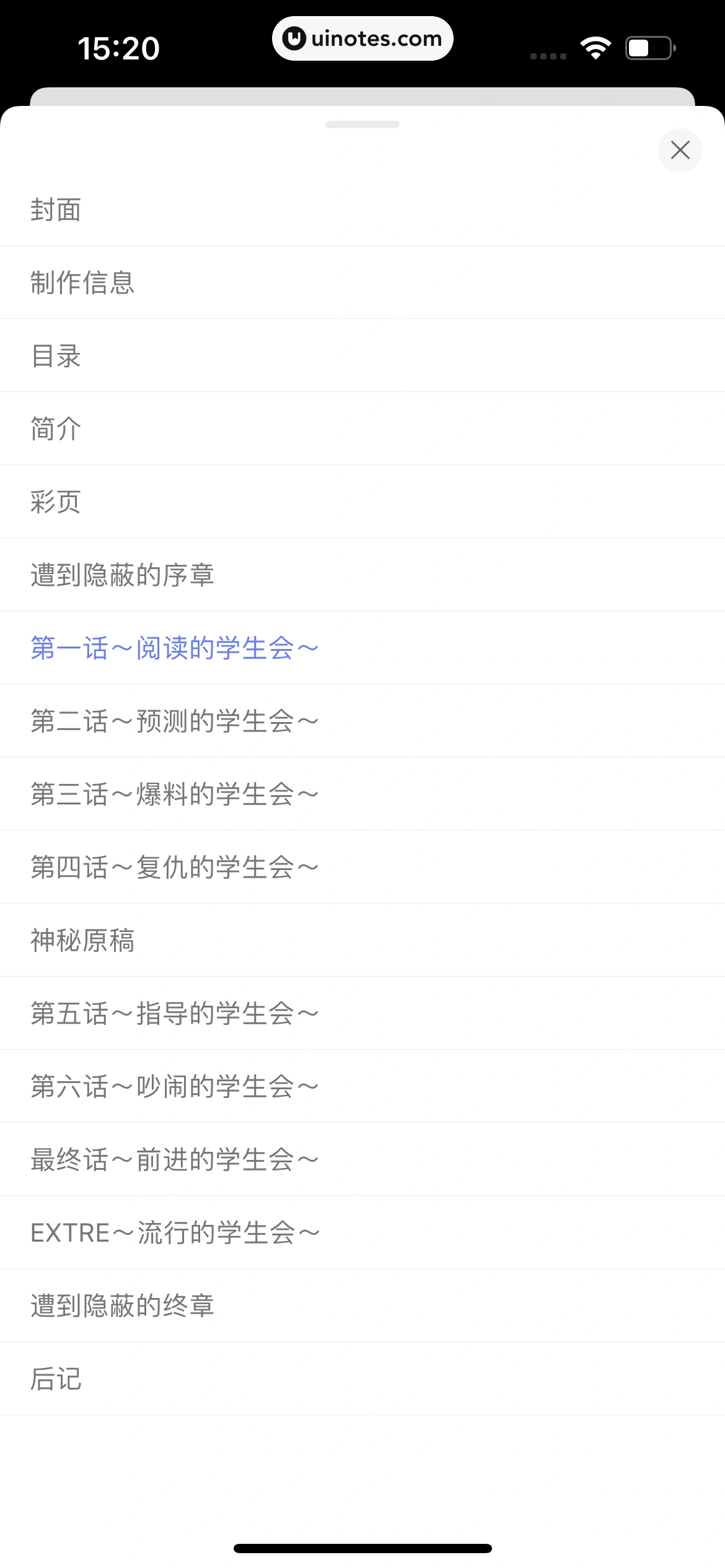Open the 封面 chapter

point(56,209)
